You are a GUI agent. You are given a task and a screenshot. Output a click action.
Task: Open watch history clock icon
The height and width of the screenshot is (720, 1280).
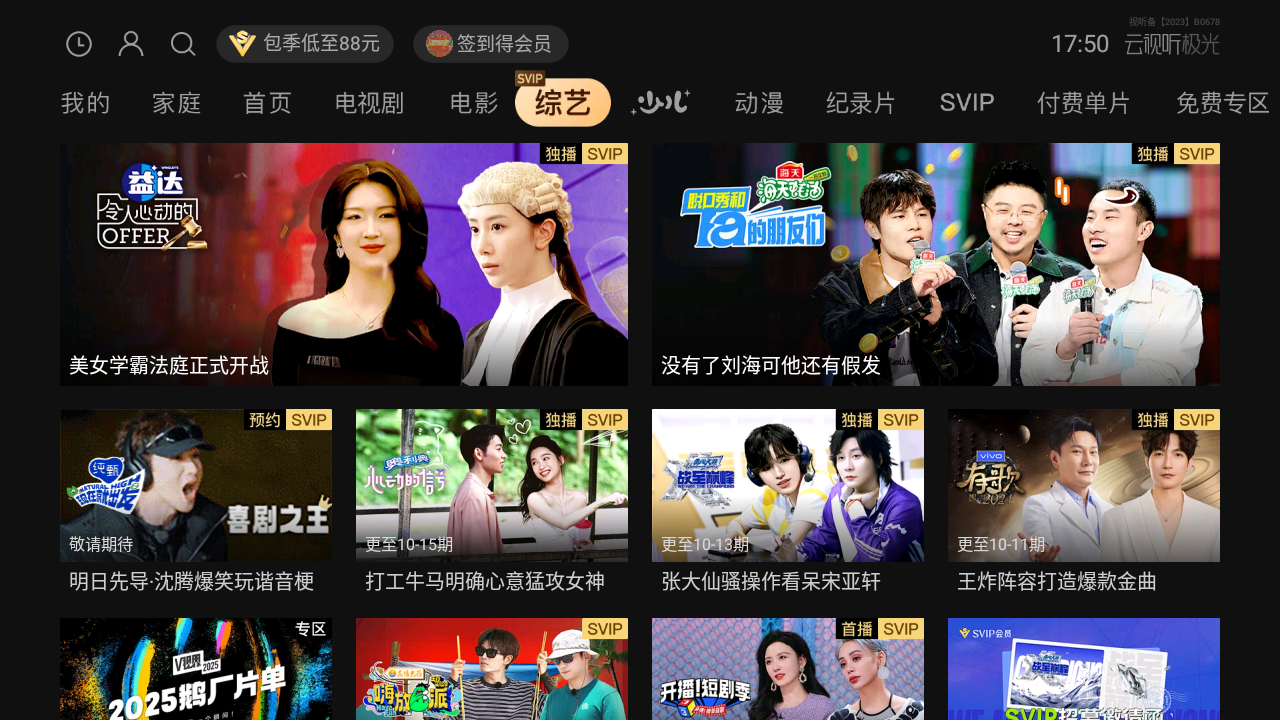point(79,44)
